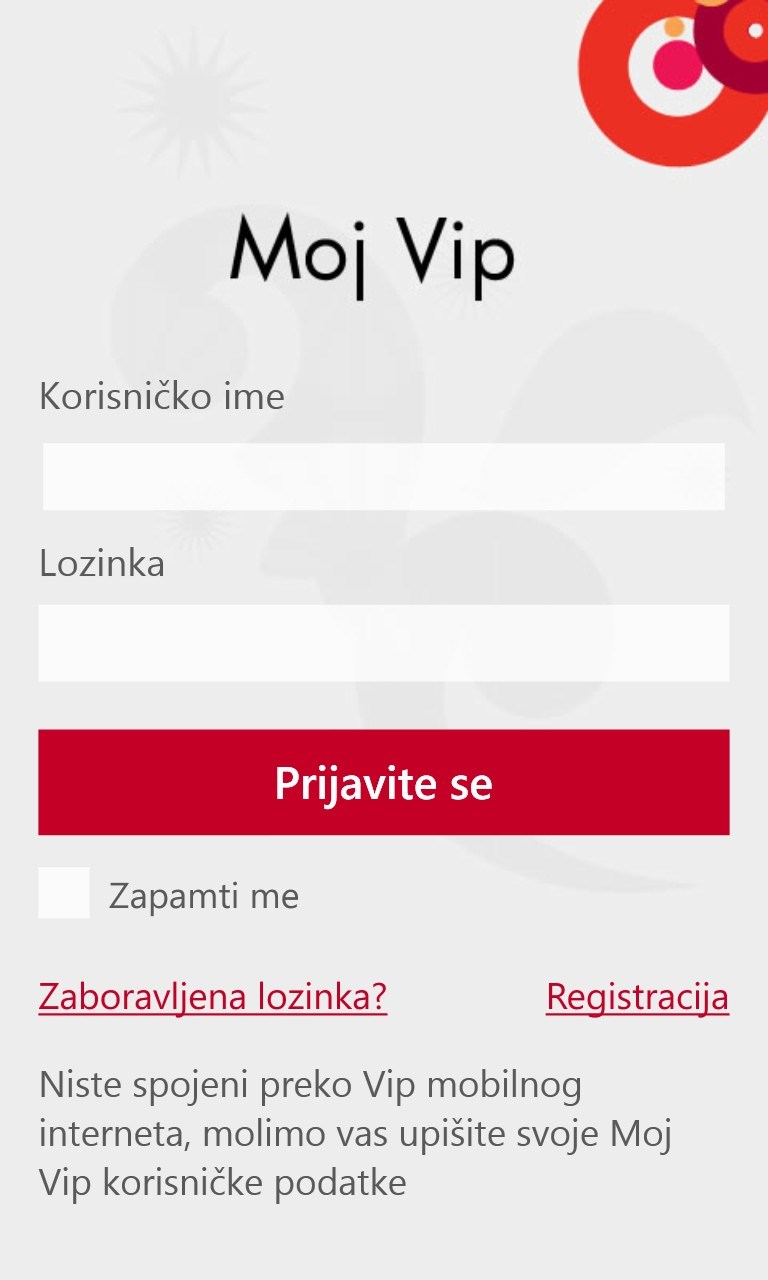
Task: Focus the Lozinka password field
Action: 384,642
